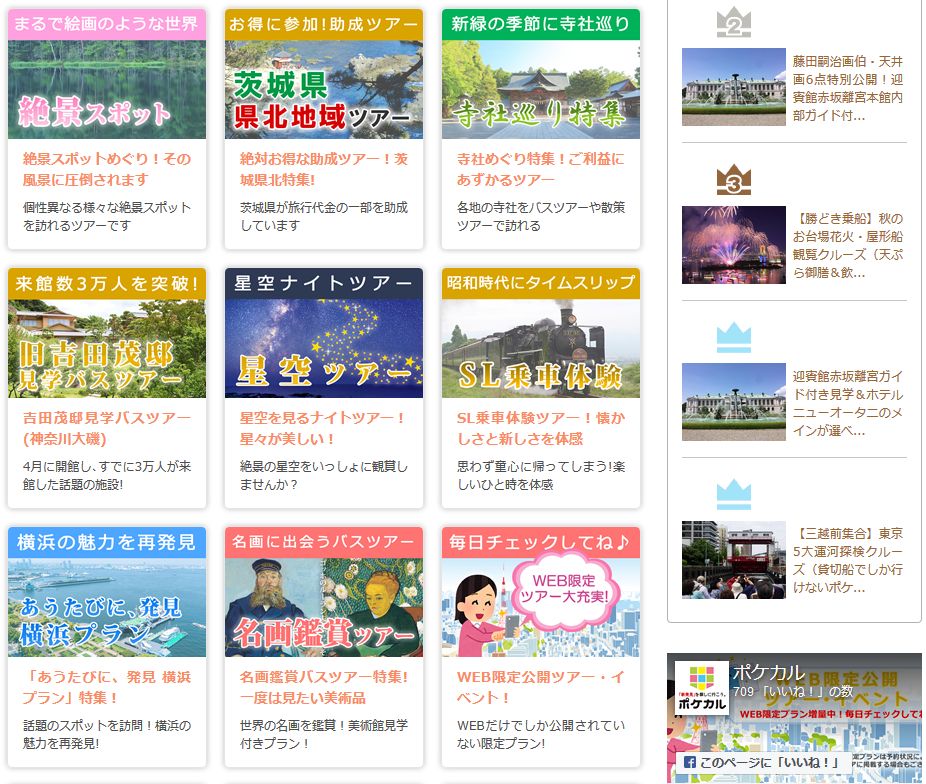Open the あうたびに、発見 横浜プラン card
The width and height of the screenshot is (926, 784).
pos(107,686)
